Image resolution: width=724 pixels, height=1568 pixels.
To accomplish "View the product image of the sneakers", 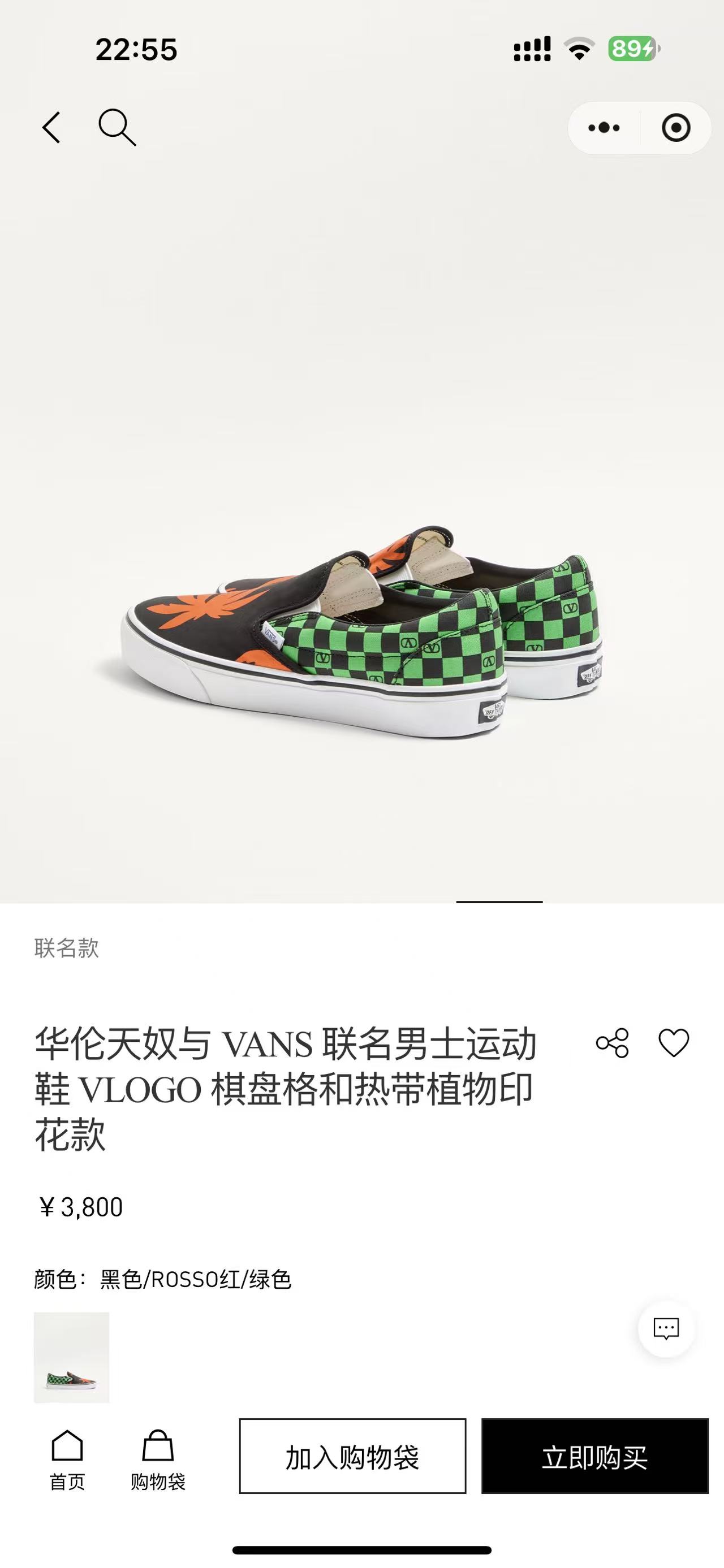I will (x=361, y=633).
